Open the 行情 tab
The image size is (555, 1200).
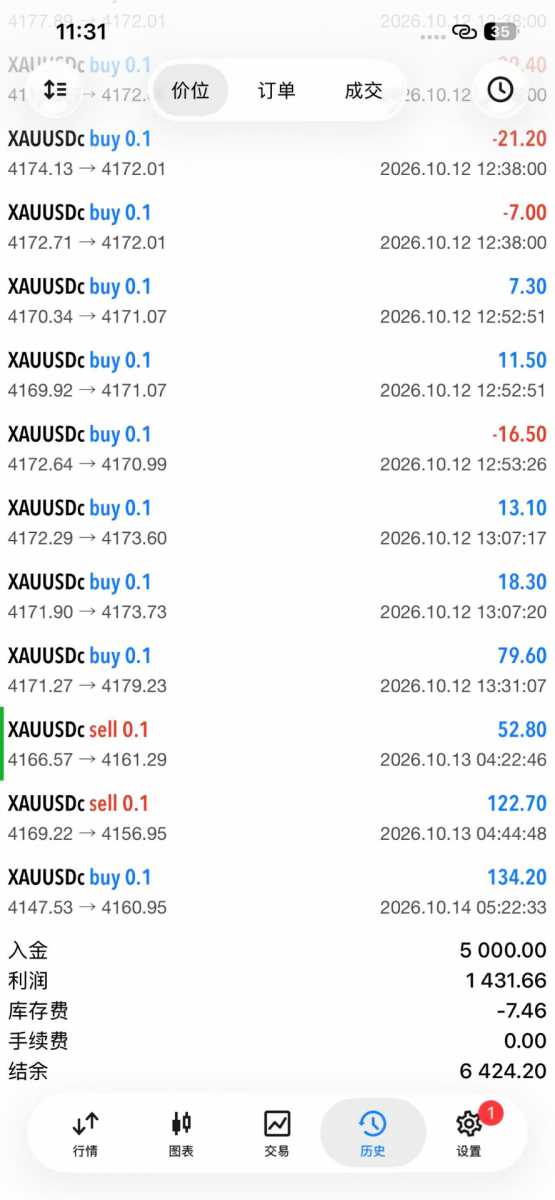coord(86,1133)
